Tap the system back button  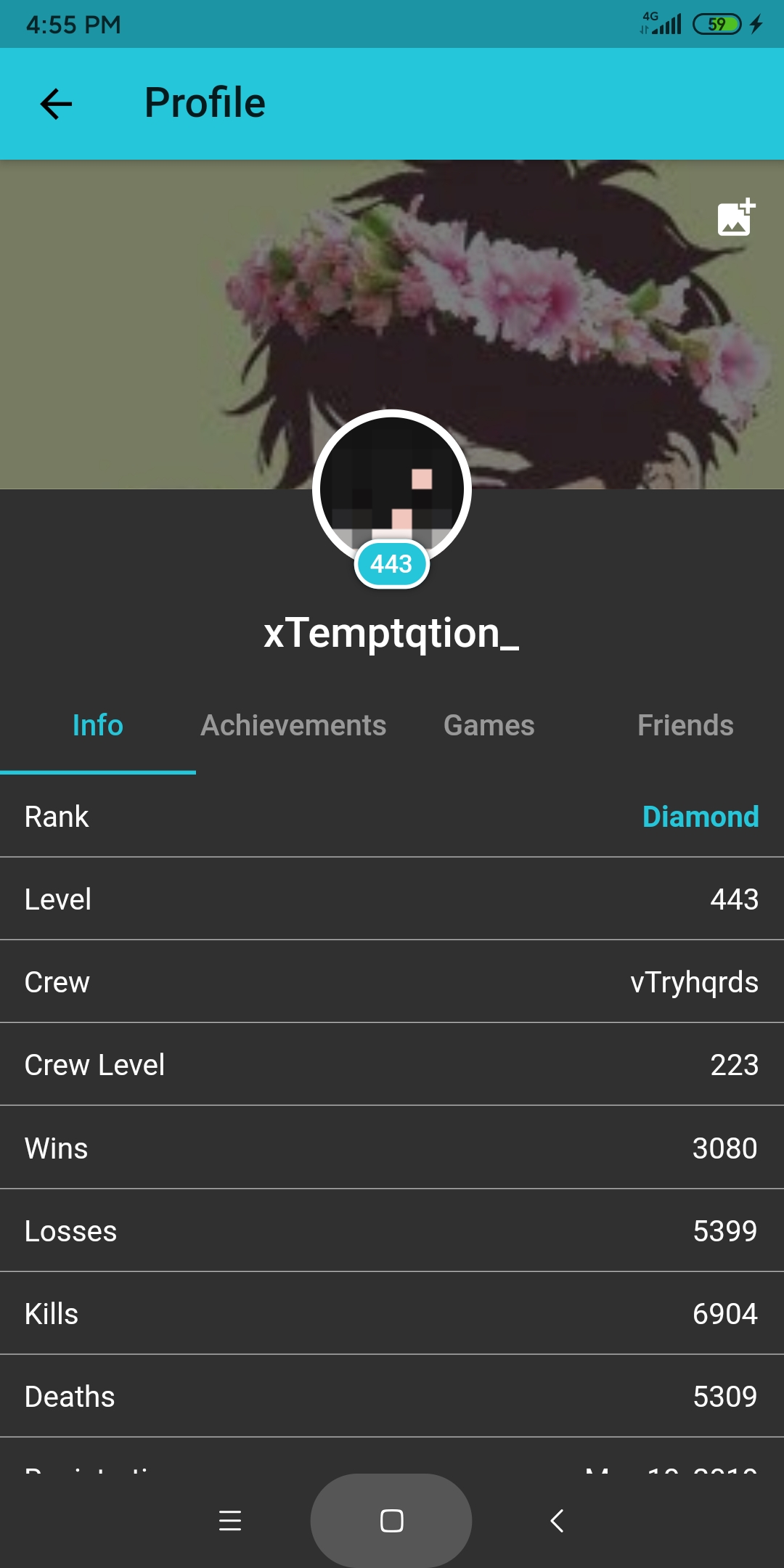point(557,1520)
